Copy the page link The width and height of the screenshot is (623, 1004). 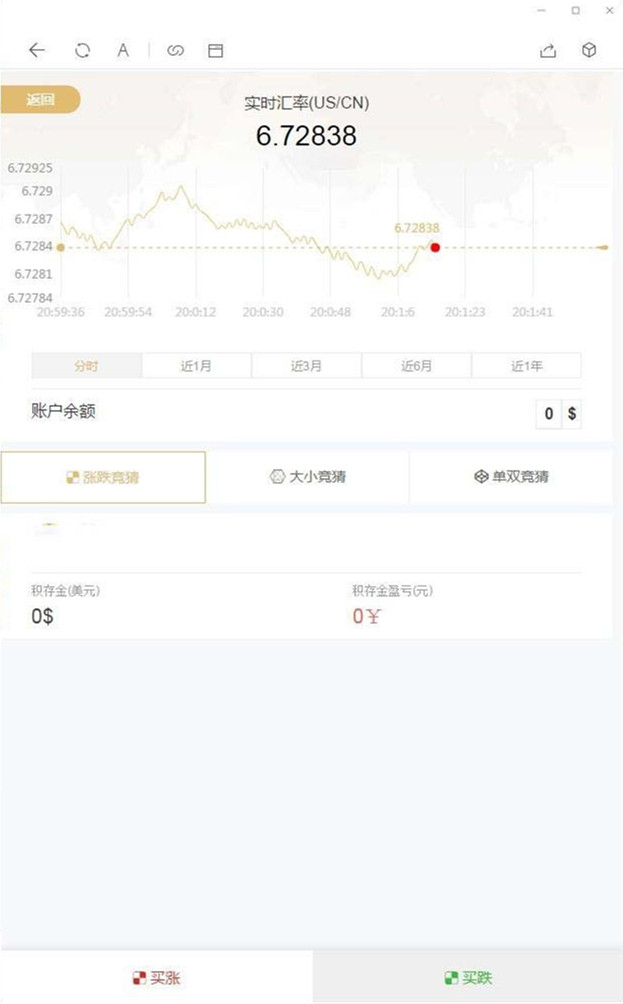175,50
